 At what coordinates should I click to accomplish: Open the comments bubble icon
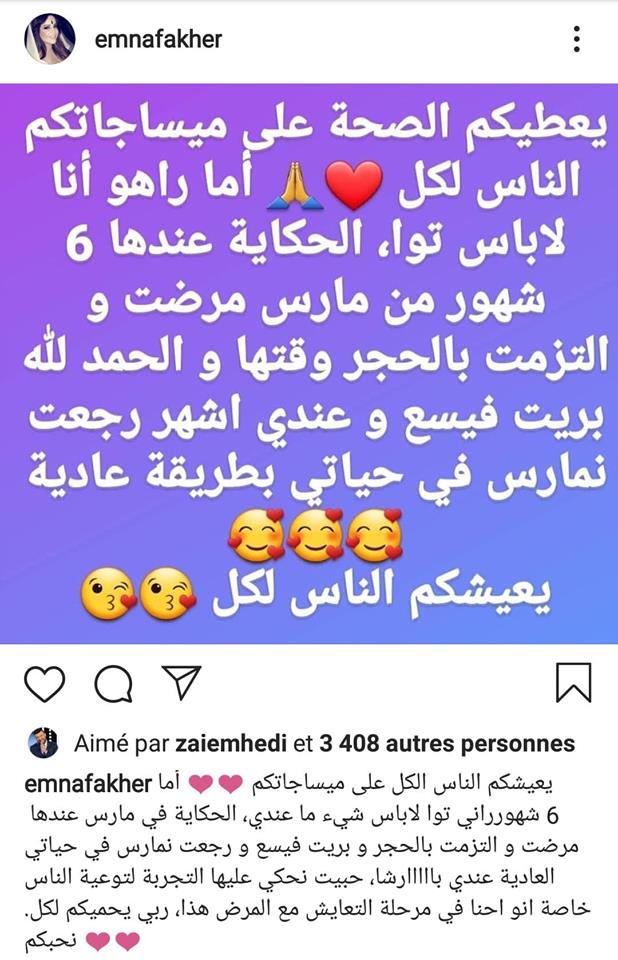pyautogui.click(x=112, y=683)
